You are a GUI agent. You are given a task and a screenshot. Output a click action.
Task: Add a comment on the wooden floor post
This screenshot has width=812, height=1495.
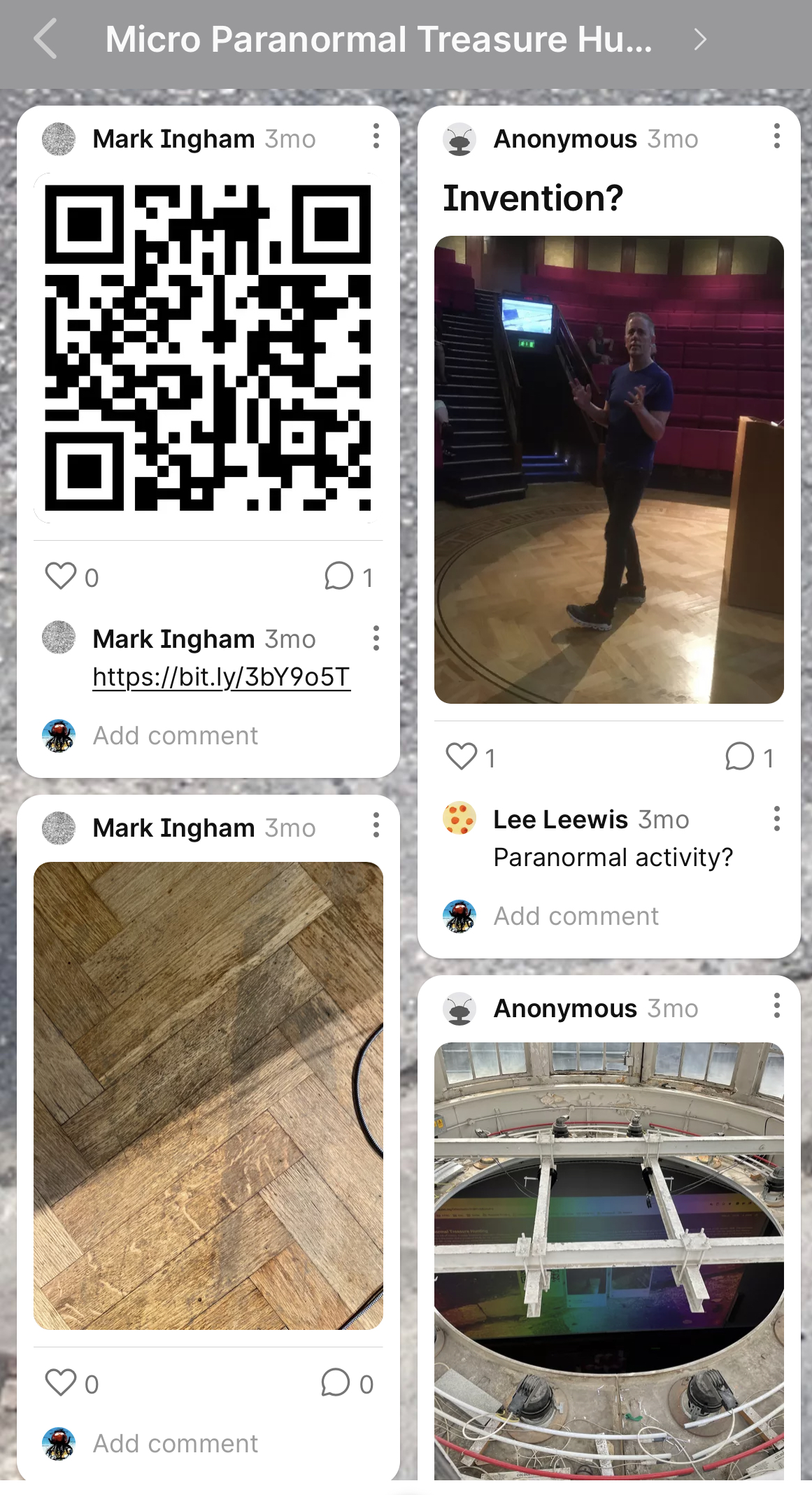176,1443
